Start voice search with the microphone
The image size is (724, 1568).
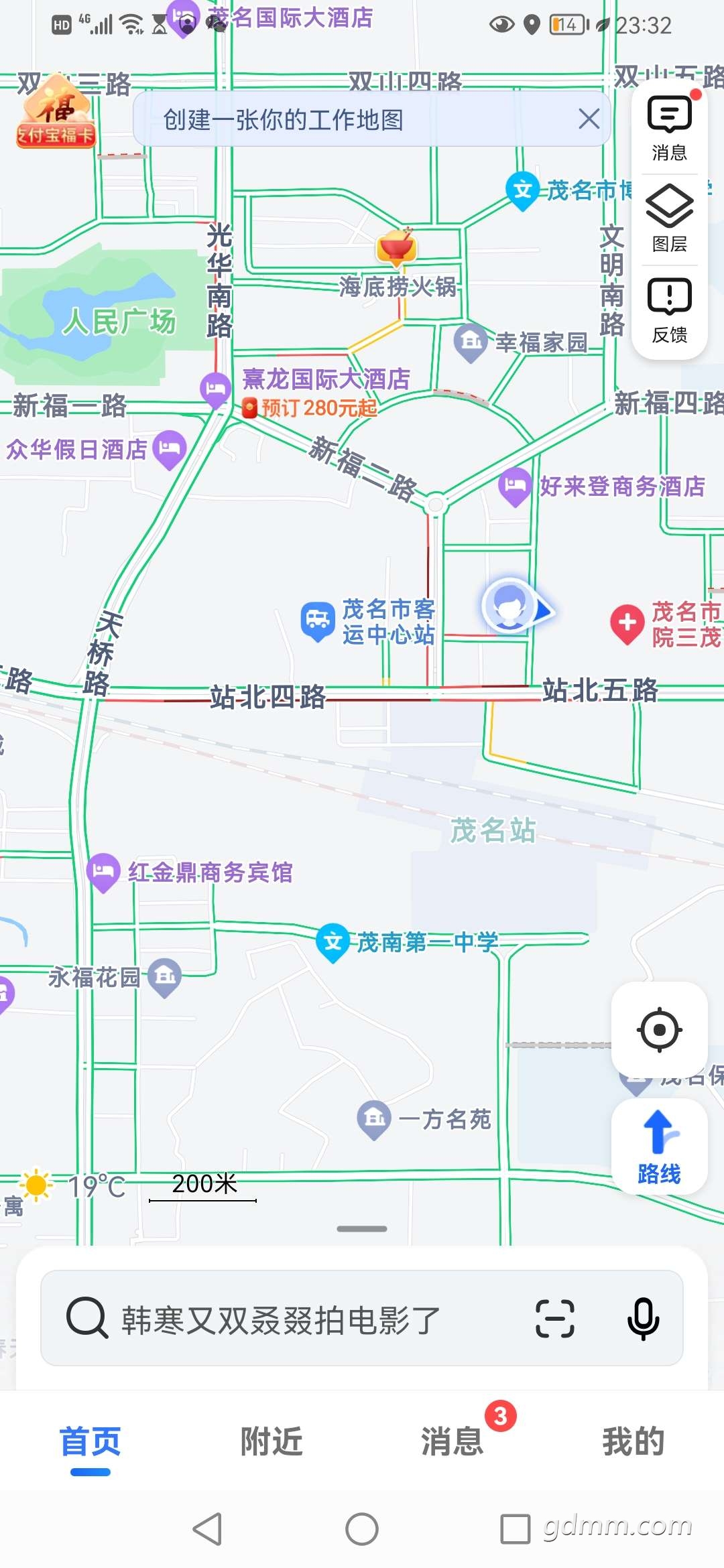(643, 1319)
